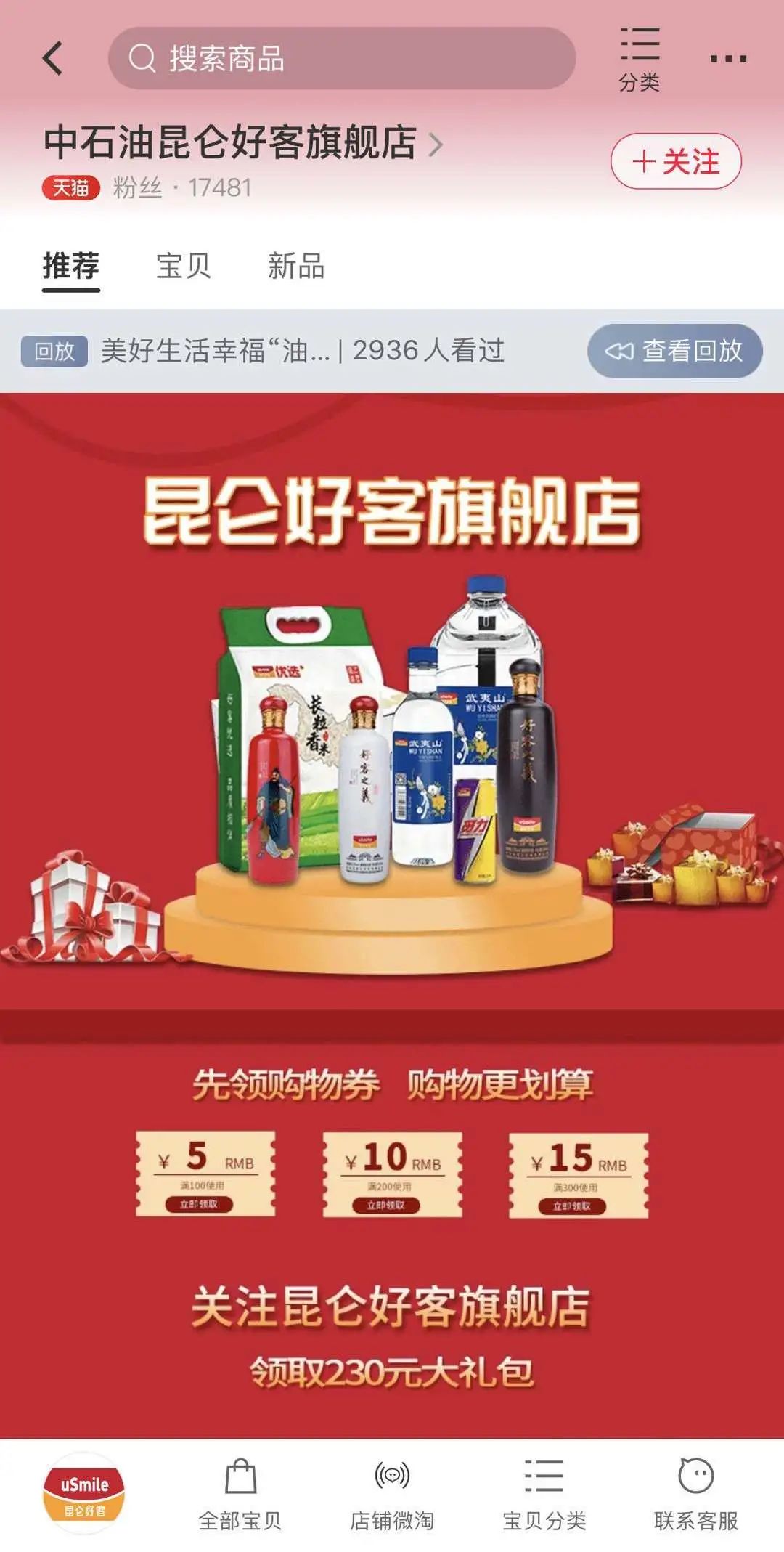Switch to the 推荐 tab

tap(70, 266)
